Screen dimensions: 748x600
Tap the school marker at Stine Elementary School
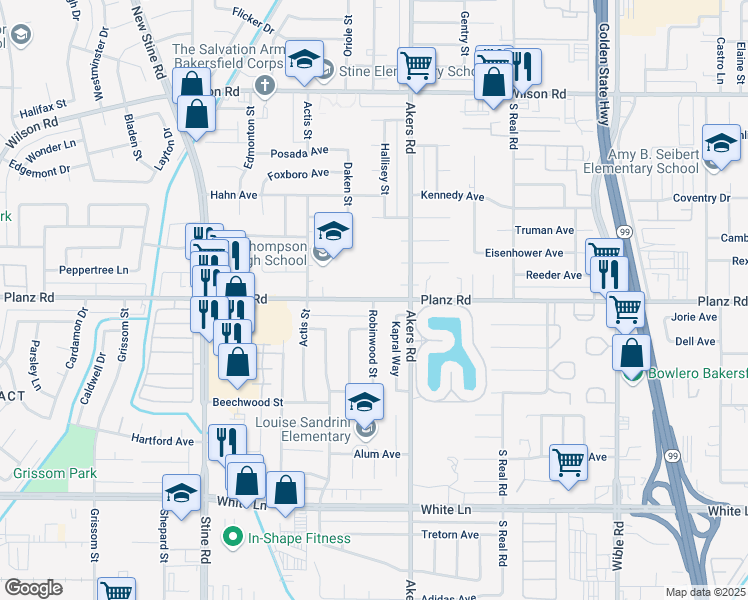(x=304, y=62)
